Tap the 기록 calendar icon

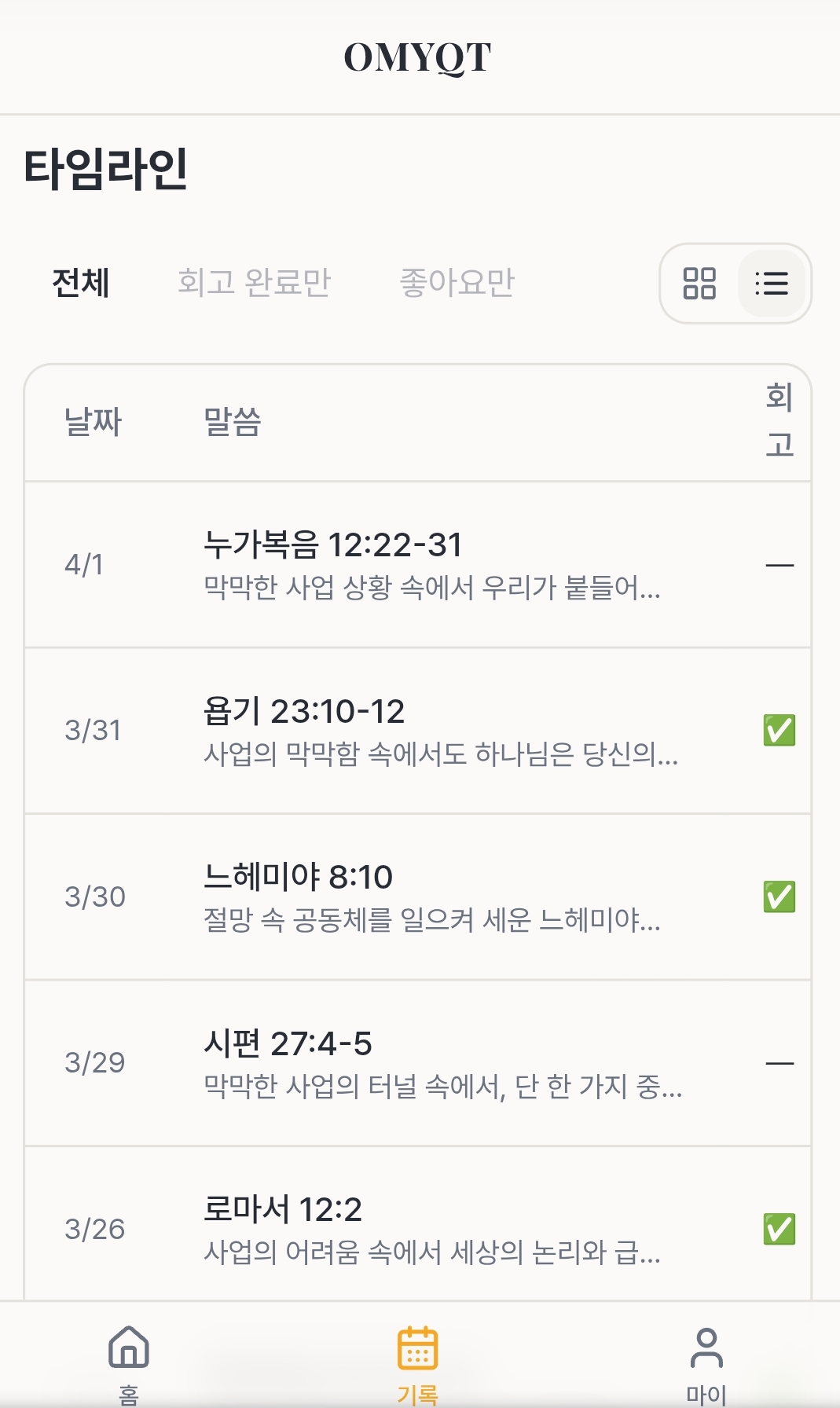point(420,1347)
